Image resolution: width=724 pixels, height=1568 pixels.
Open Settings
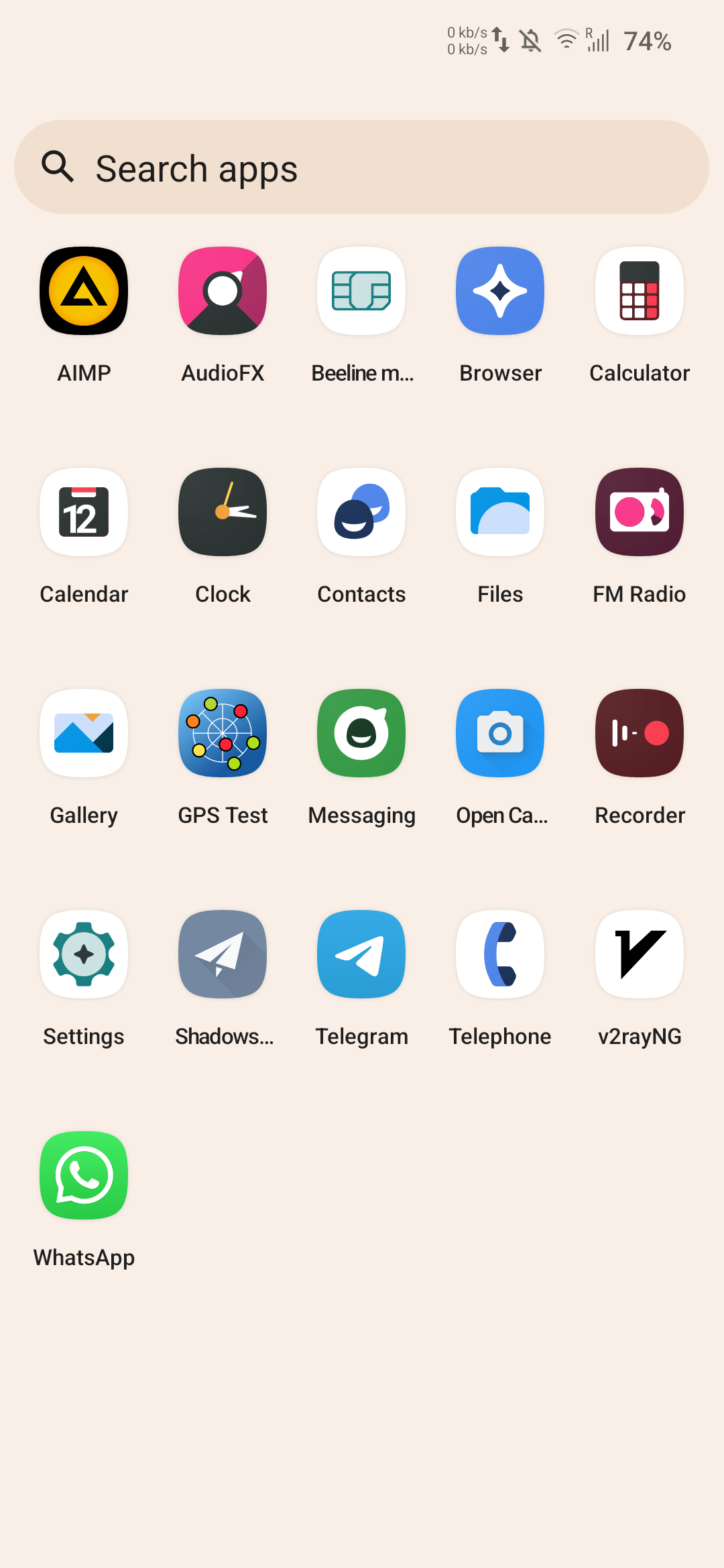point(84,954)
